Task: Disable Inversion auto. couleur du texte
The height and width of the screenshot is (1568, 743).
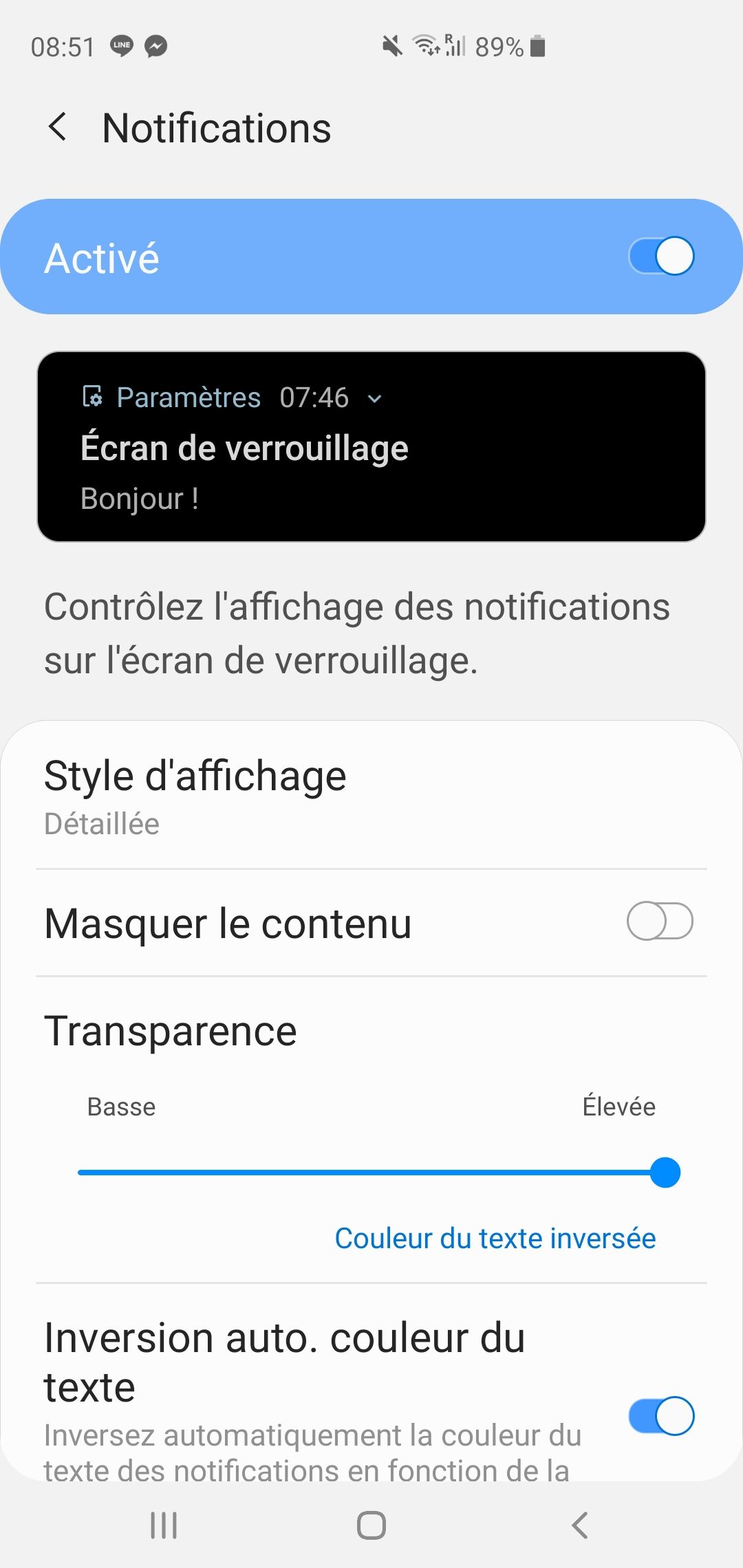Action: click(x=660, y=1415)
